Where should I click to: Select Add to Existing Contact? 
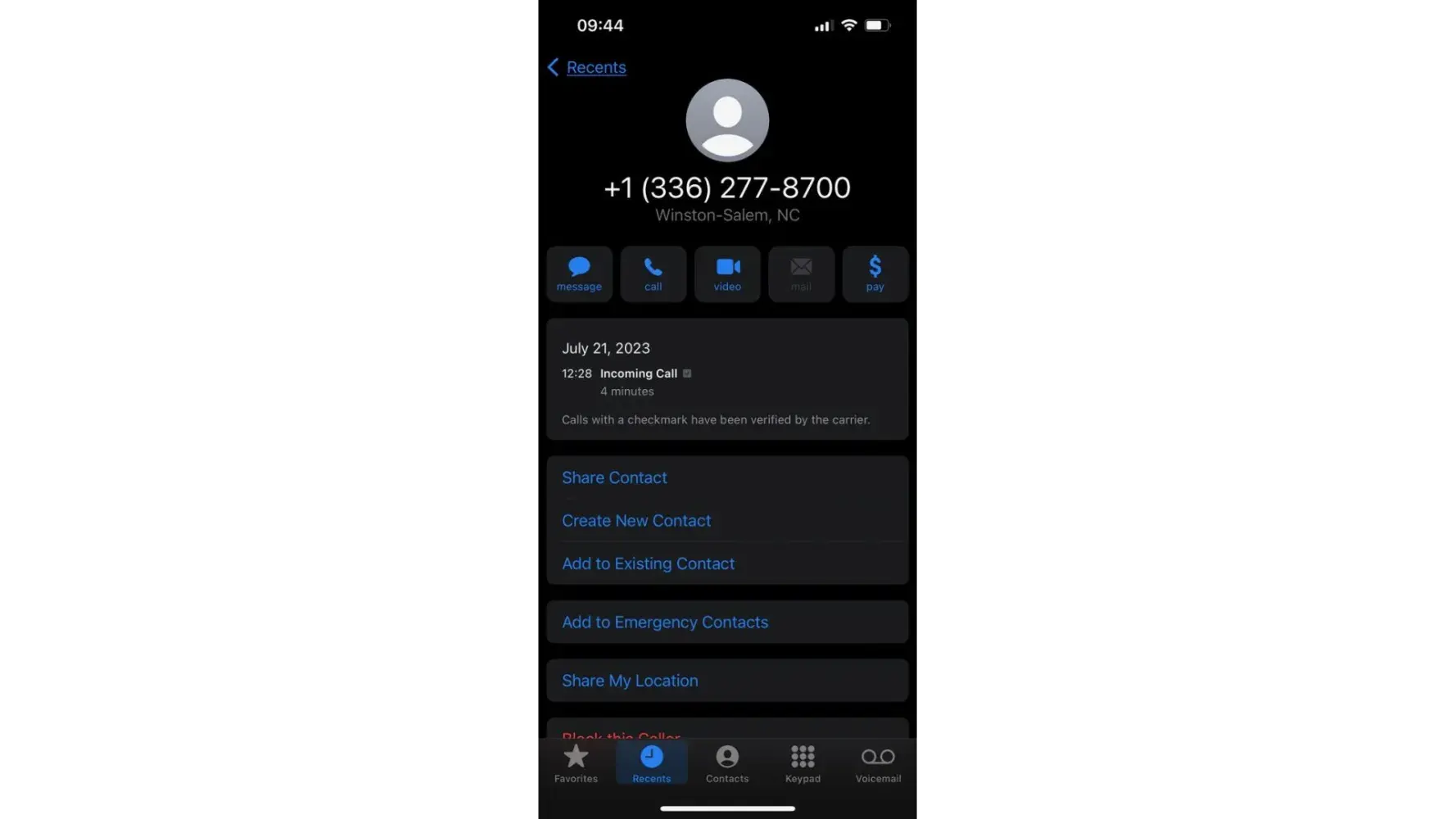pyautogui.click(x=648, y=563)
